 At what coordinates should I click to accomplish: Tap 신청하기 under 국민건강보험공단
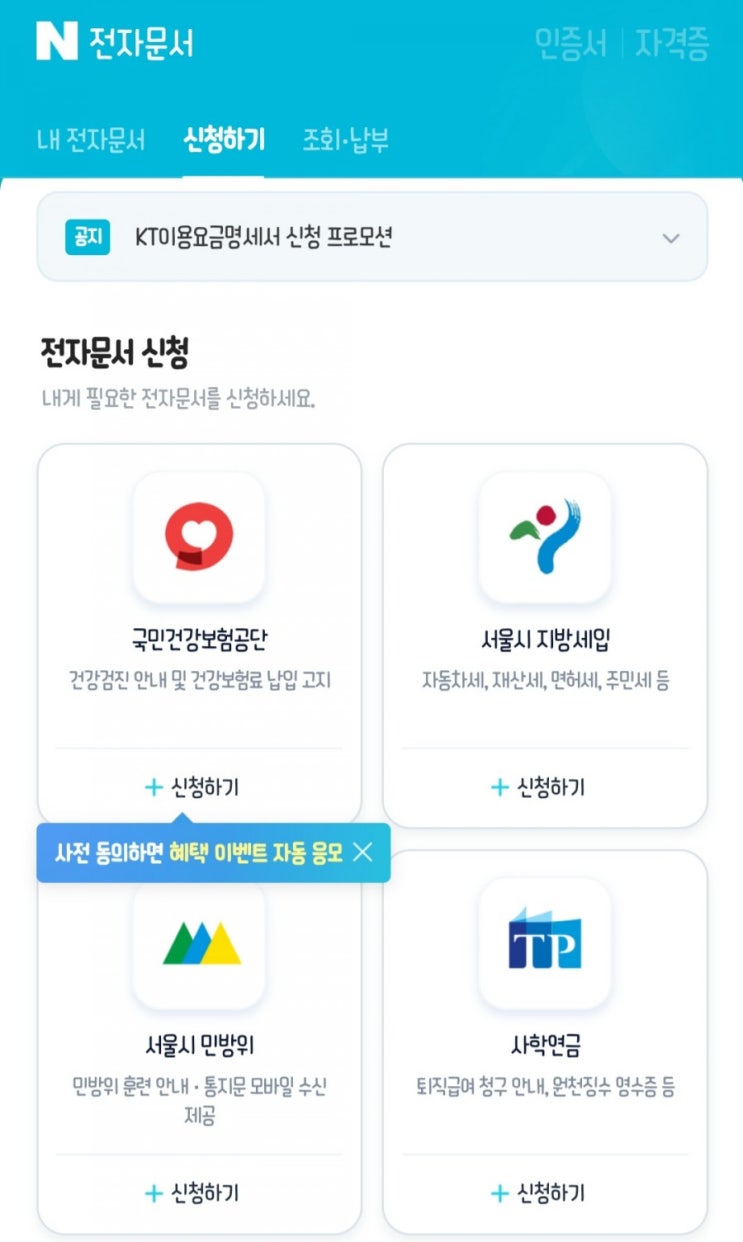[x=192, y=788]
